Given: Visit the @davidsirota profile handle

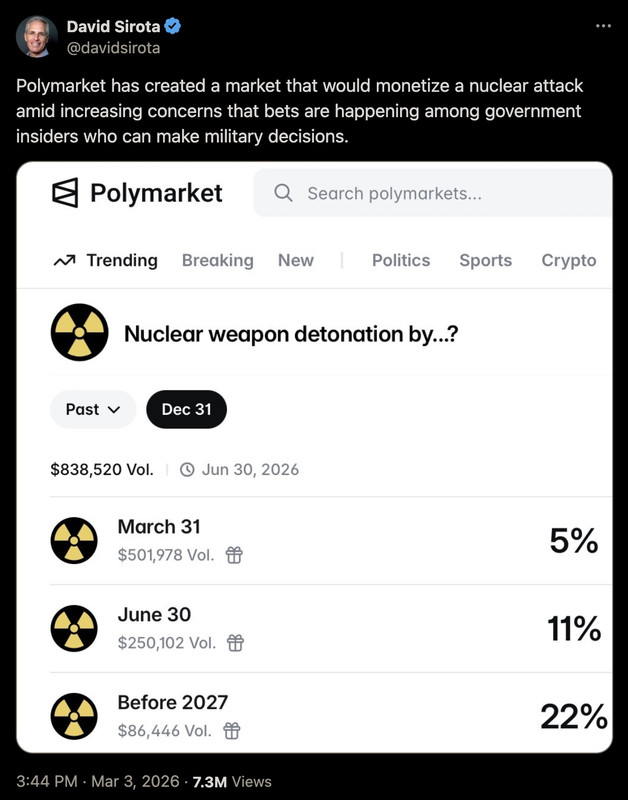Looking at the screenshot, I should [x=113, y=47].
